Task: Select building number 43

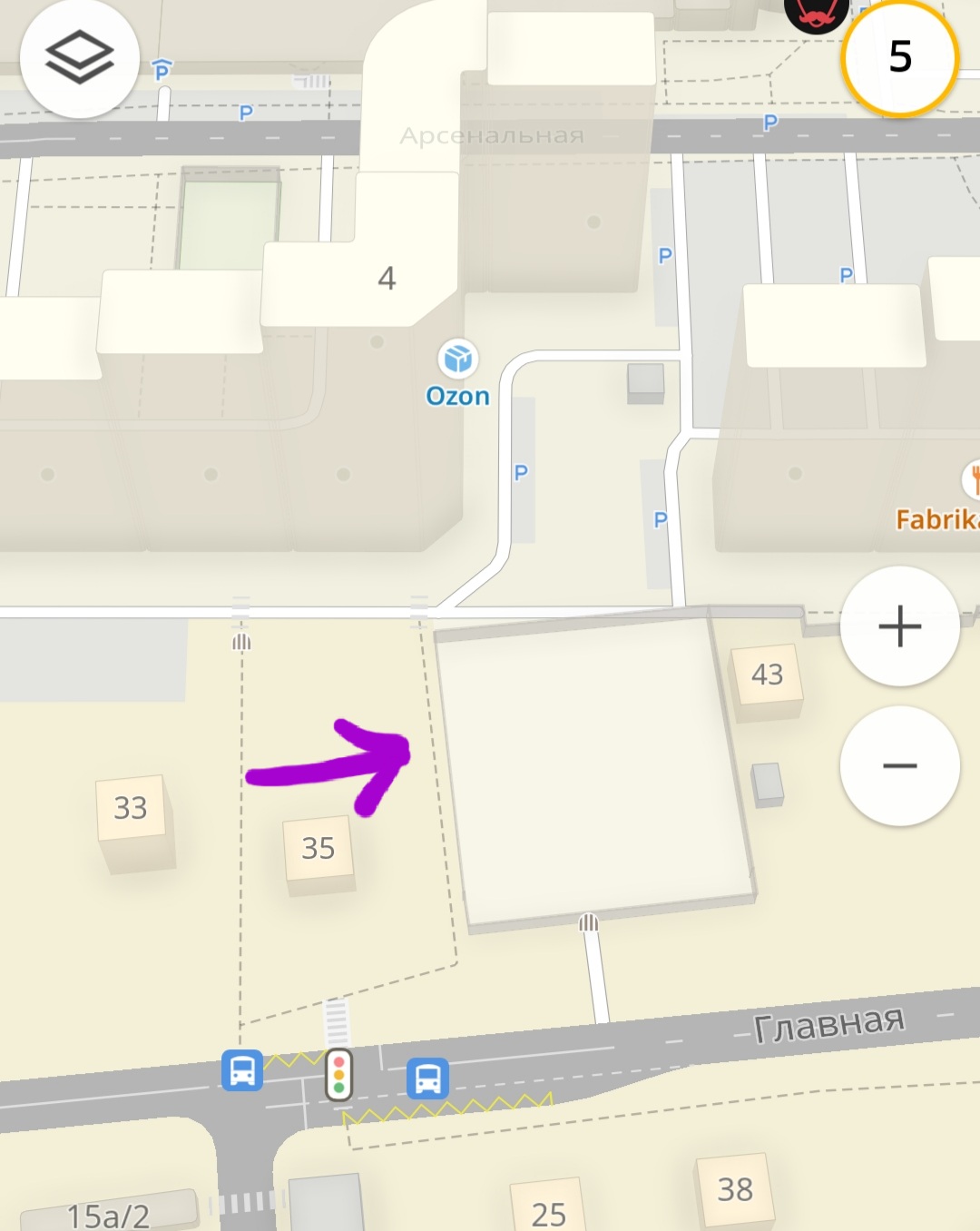Action: 767,675
